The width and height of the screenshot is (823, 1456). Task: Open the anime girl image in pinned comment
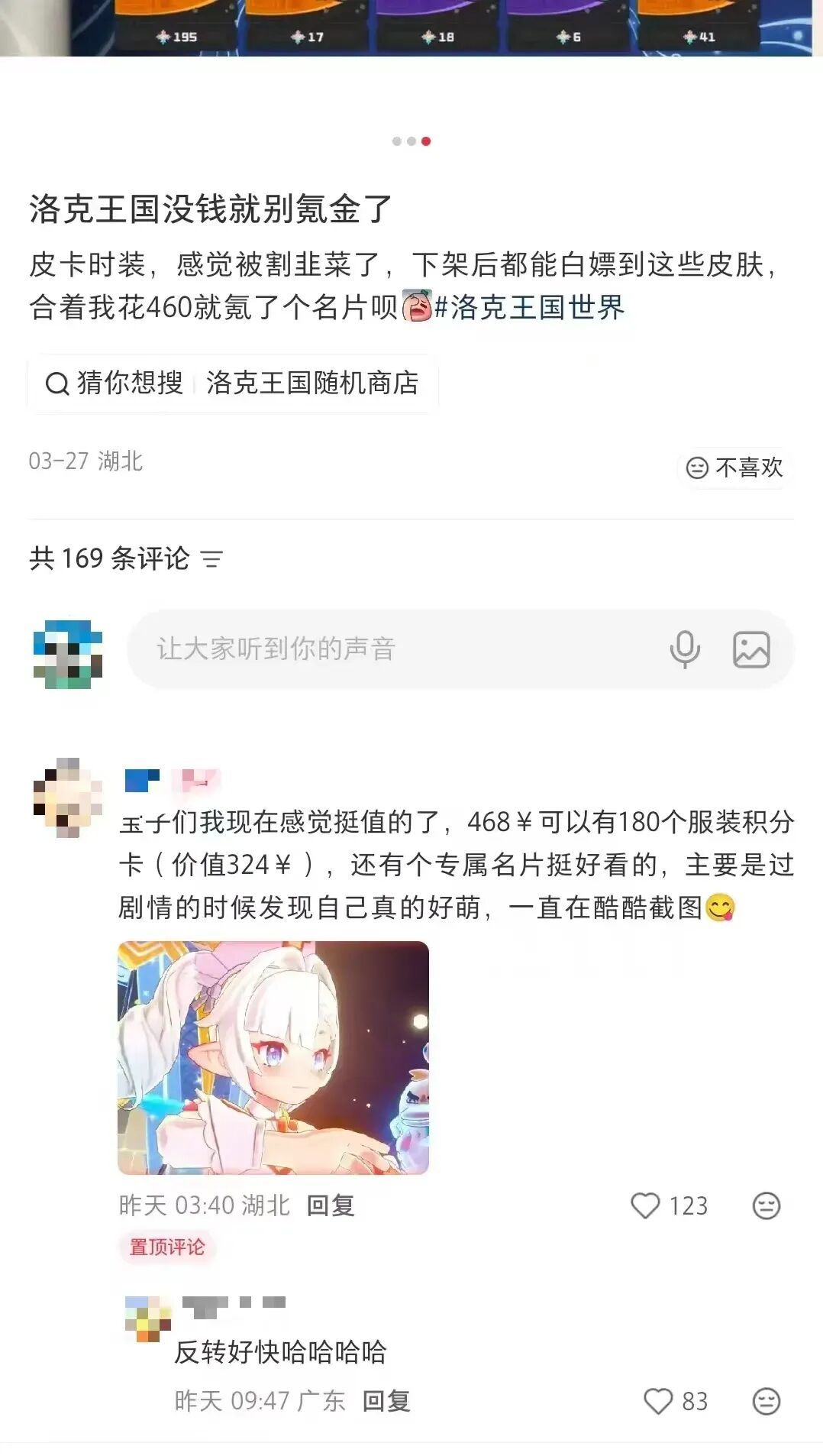tap(273, 1058)
